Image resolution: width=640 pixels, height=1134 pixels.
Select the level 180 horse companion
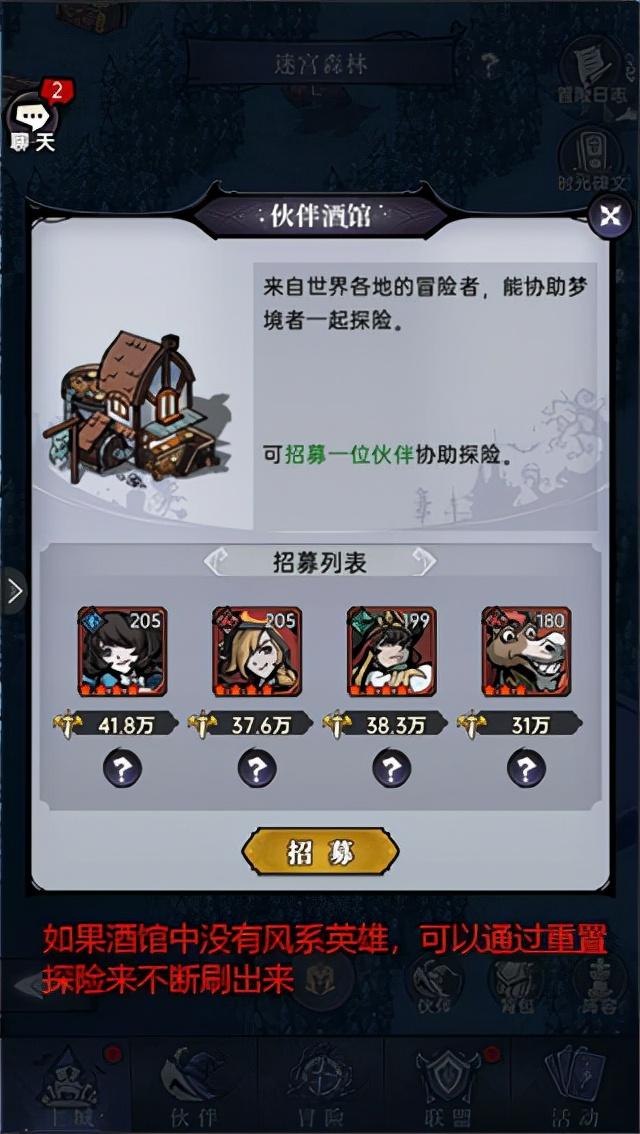click(526, 652)
